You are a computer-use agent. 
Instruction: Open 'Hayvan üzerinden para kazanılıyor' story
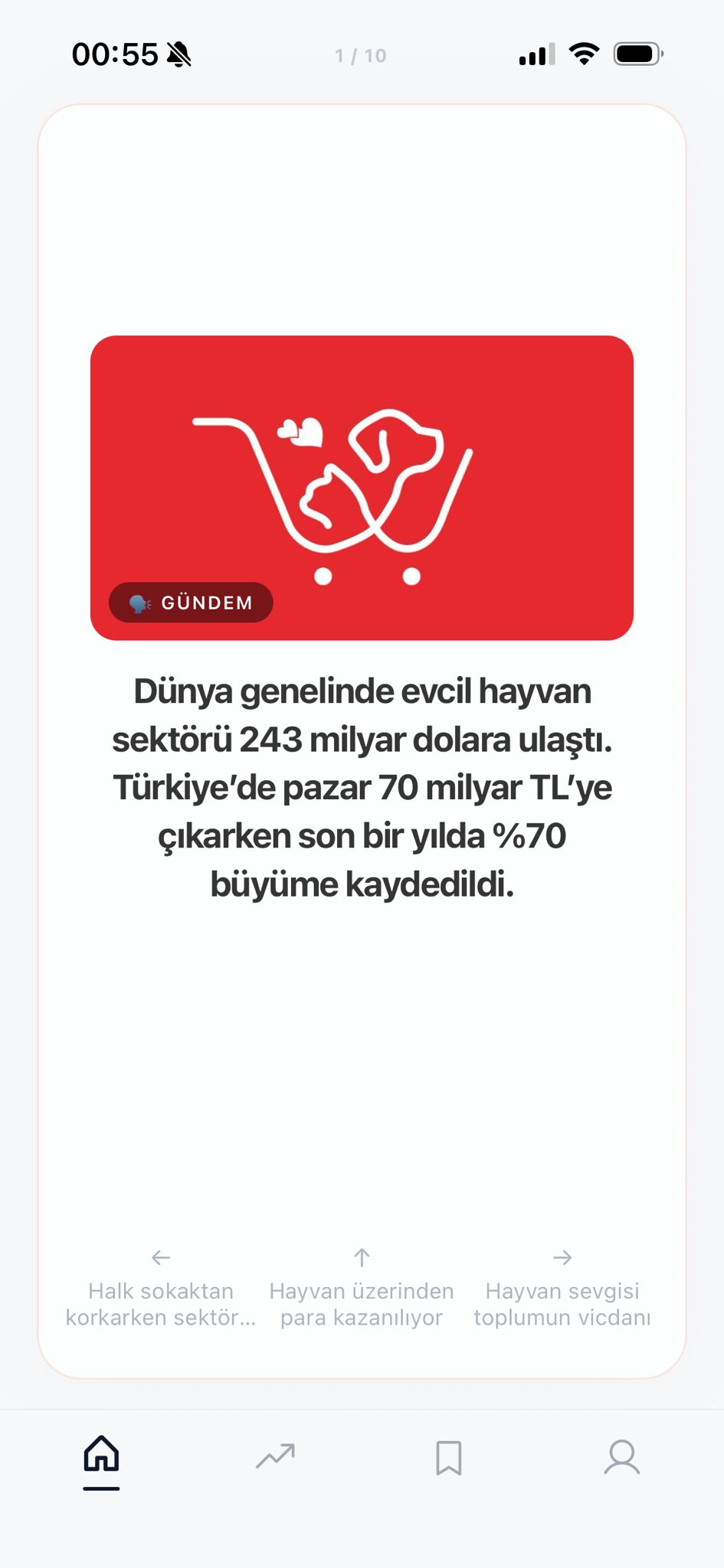(x=361, y=1304)
